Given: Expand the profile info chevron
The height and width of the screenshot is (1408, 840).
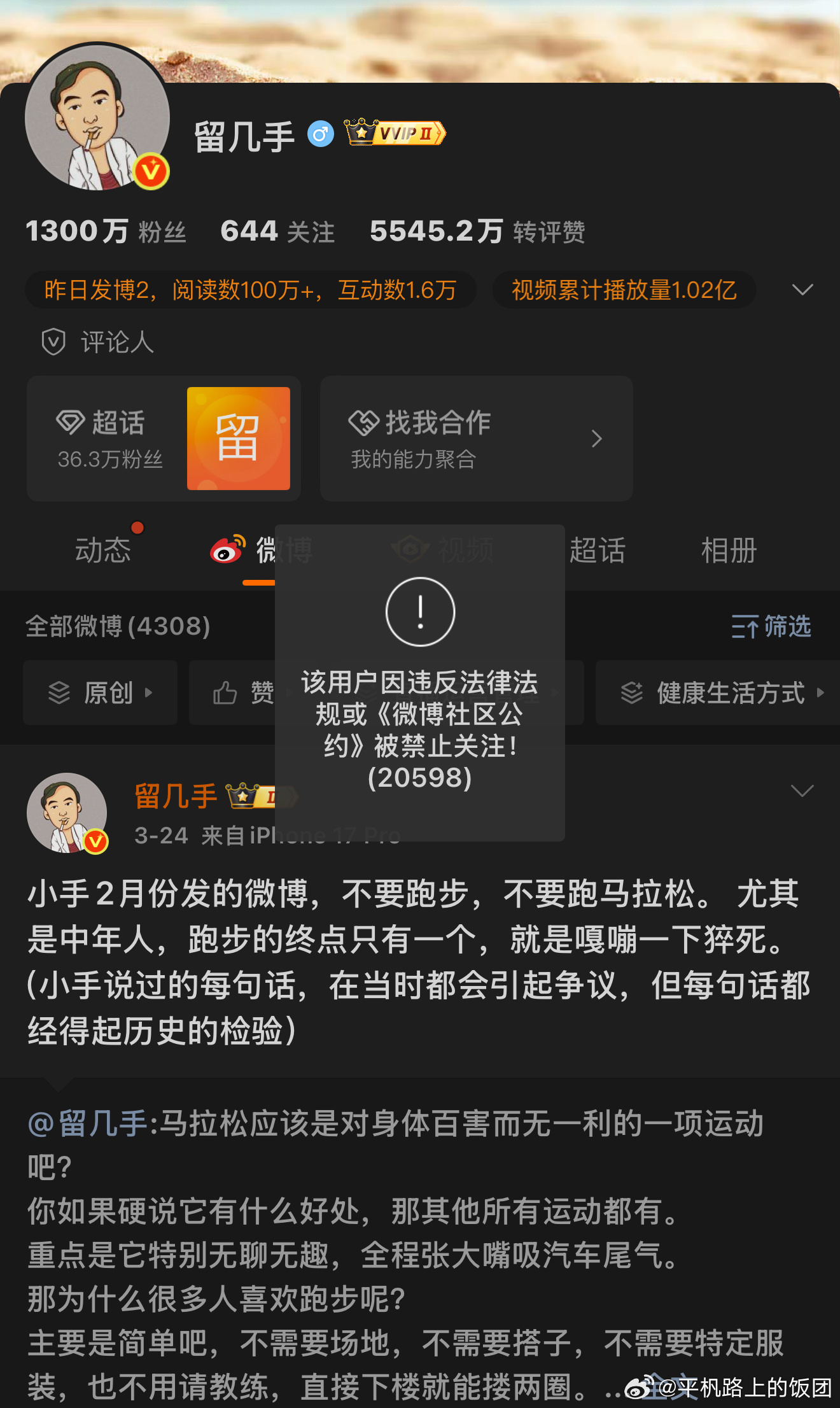Looking at the screenshot, I should pos(803,290).
